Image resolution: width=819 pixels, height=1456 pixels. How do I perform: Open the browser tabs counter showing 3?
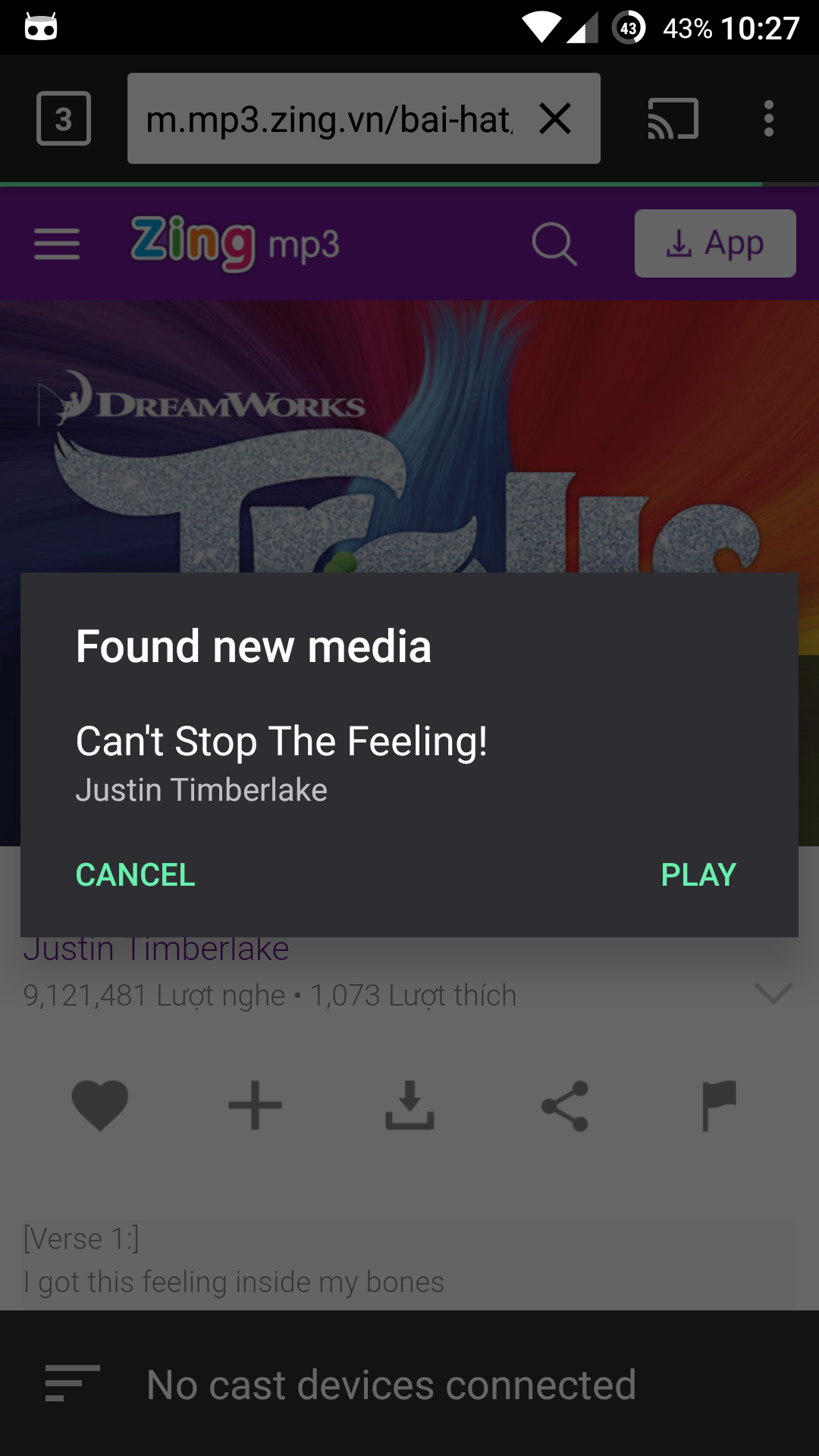coord(64,118)
